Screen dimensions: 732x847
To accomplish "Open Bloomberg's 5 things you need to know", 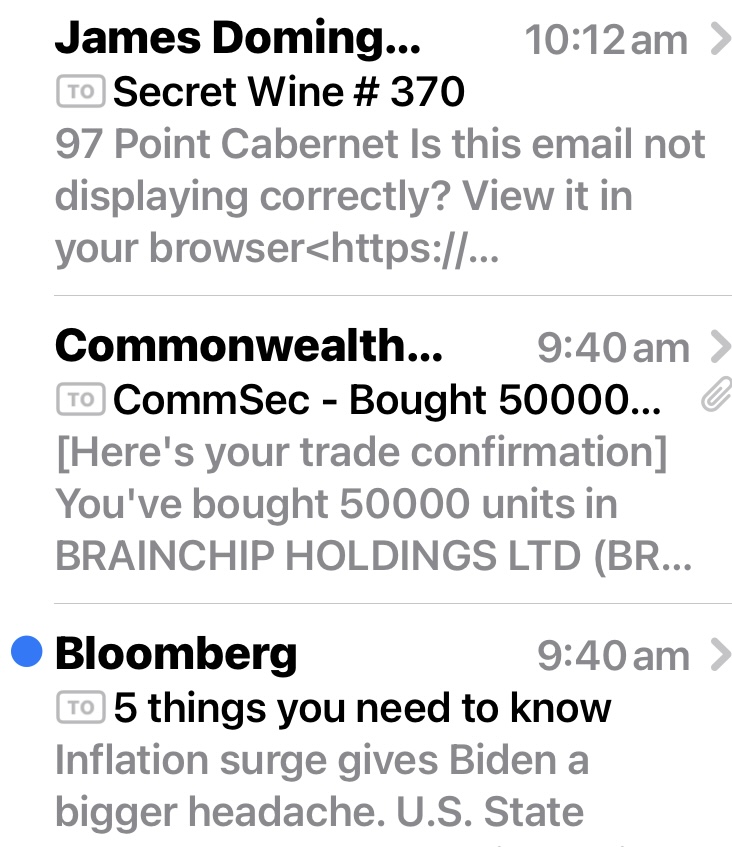I will click(380, 735).
